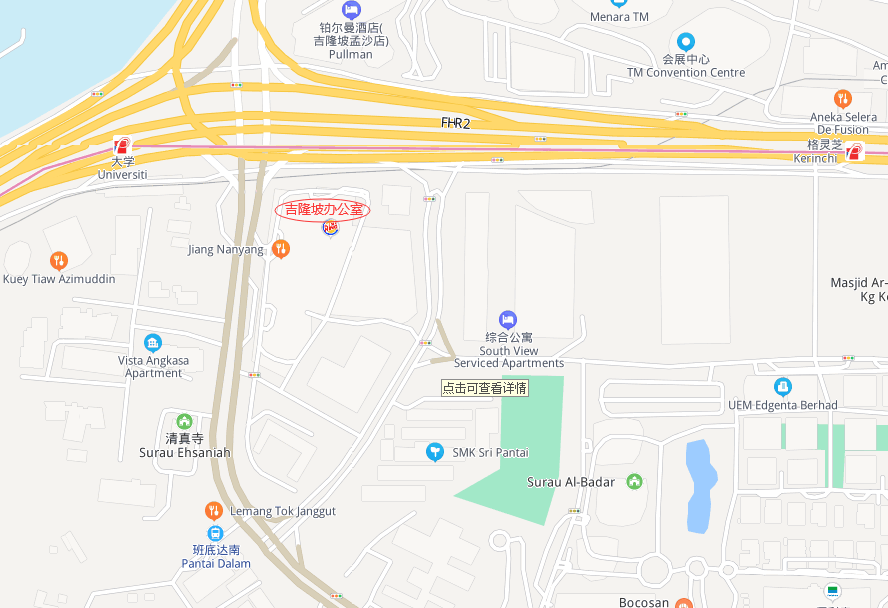Open the Kerinchi station icon
The width and height of the screenshot is (888, 608).
[x=854, y=152]
